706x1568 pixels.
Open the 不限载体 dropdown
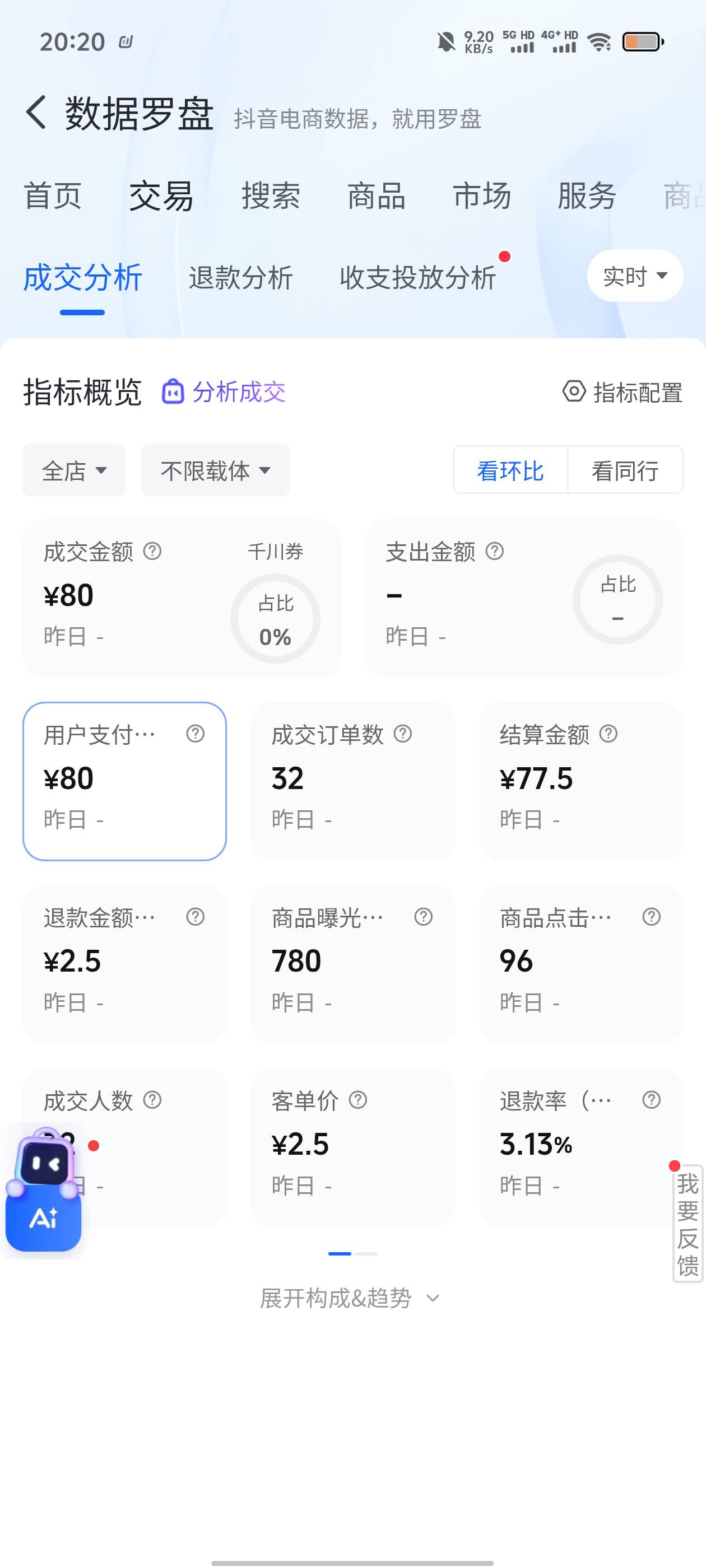(216, 470)
